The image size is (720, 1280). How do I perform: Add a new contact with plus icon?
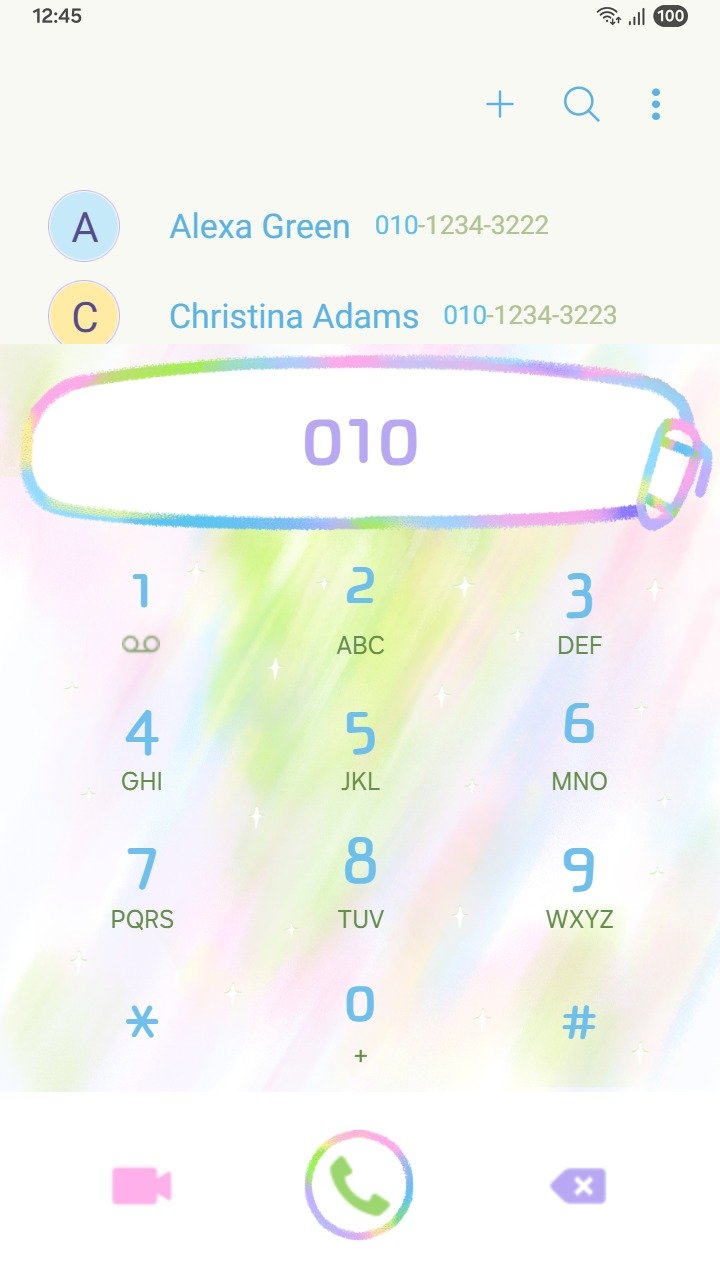point(500,104)
